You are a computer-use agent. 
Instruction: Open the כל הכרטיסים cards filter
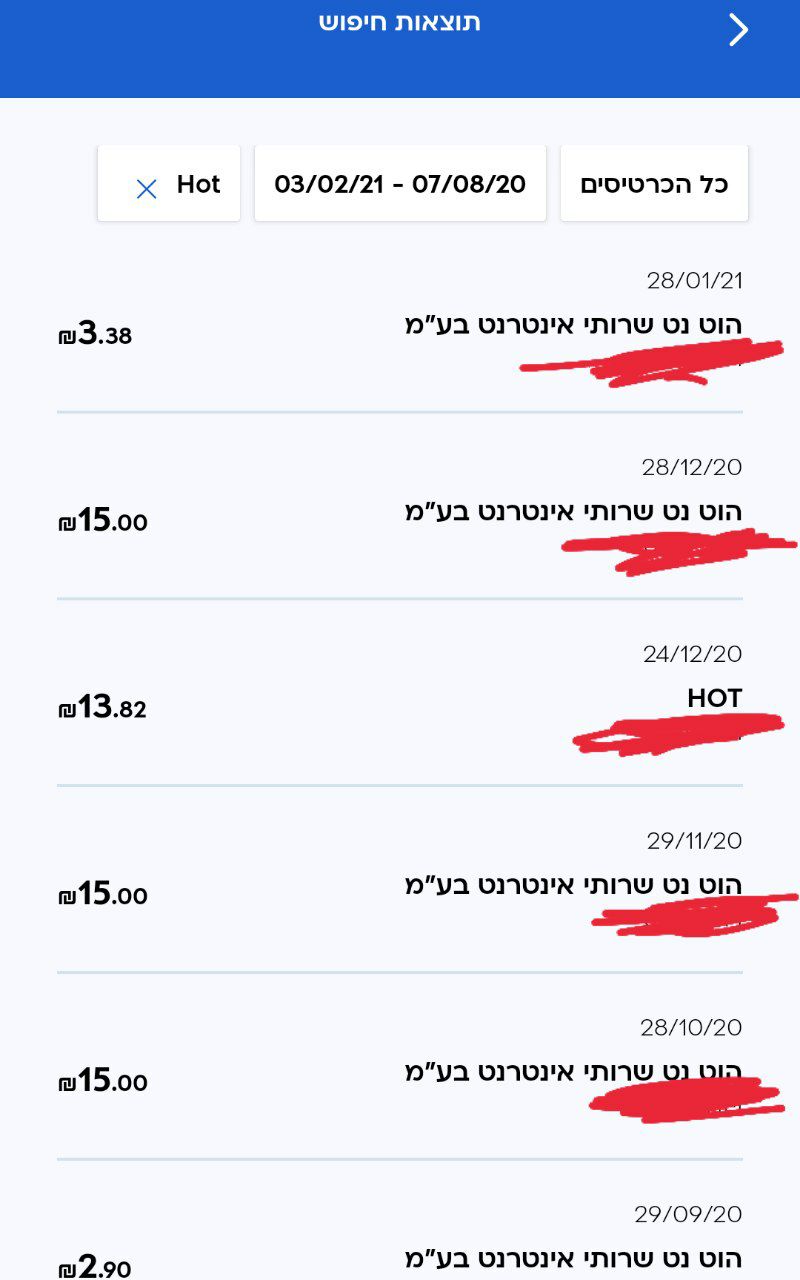(x=654, y=183)
